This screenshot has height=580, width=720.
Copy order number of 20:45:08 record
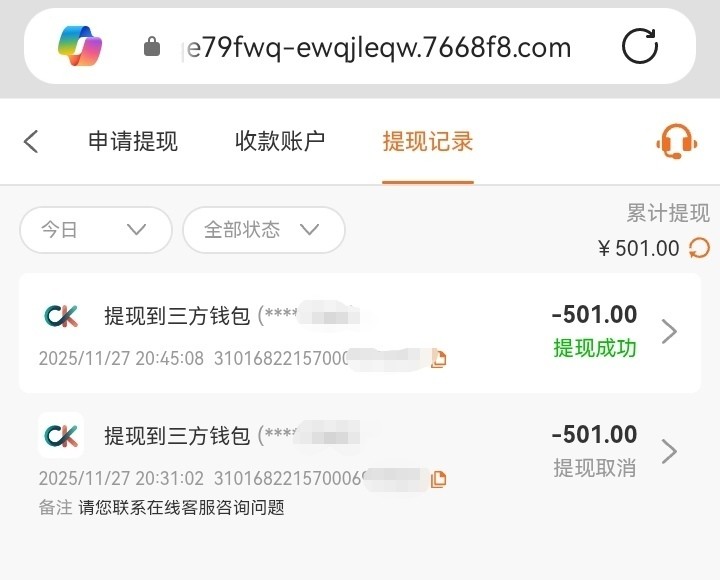click(438, 359)
